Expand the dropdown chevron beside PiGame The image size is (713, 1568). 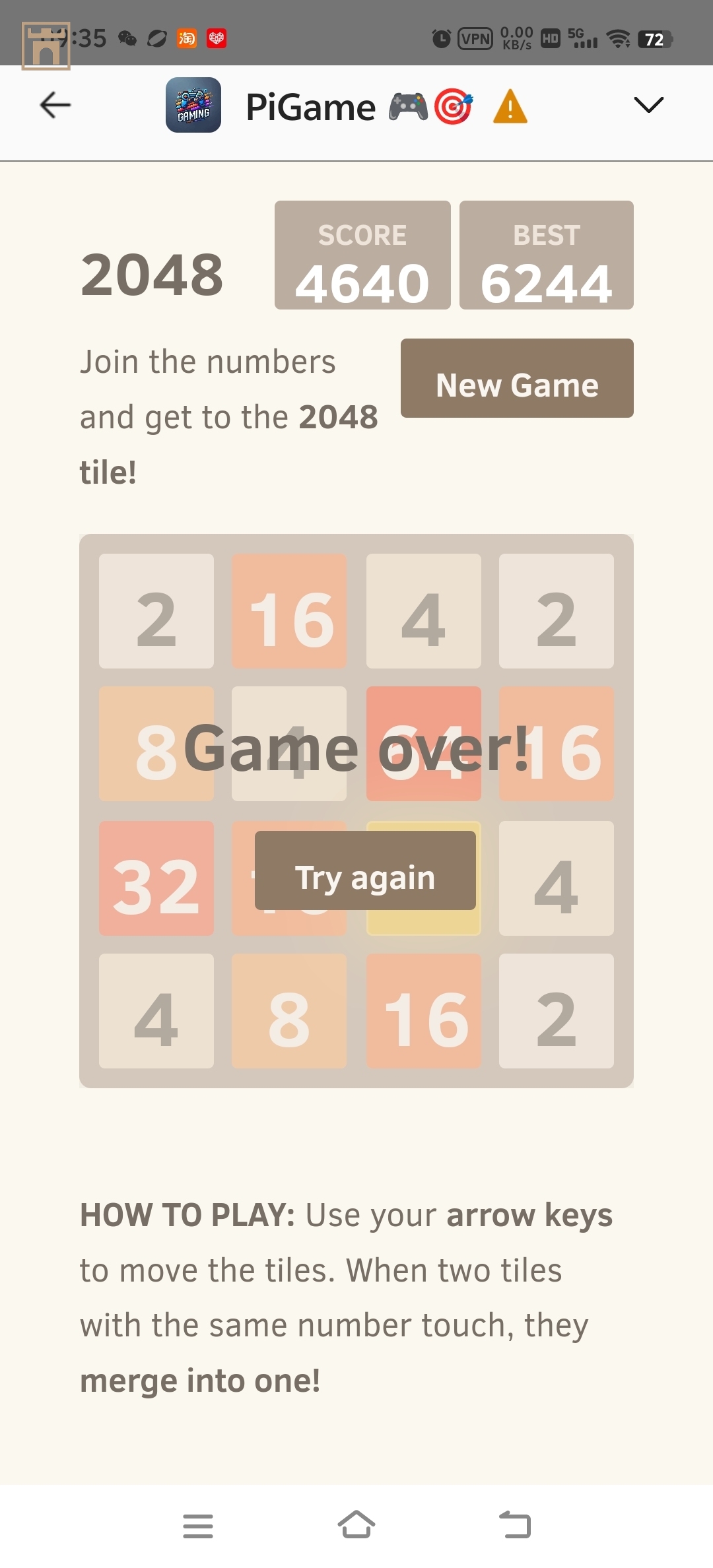pos(648,105)
